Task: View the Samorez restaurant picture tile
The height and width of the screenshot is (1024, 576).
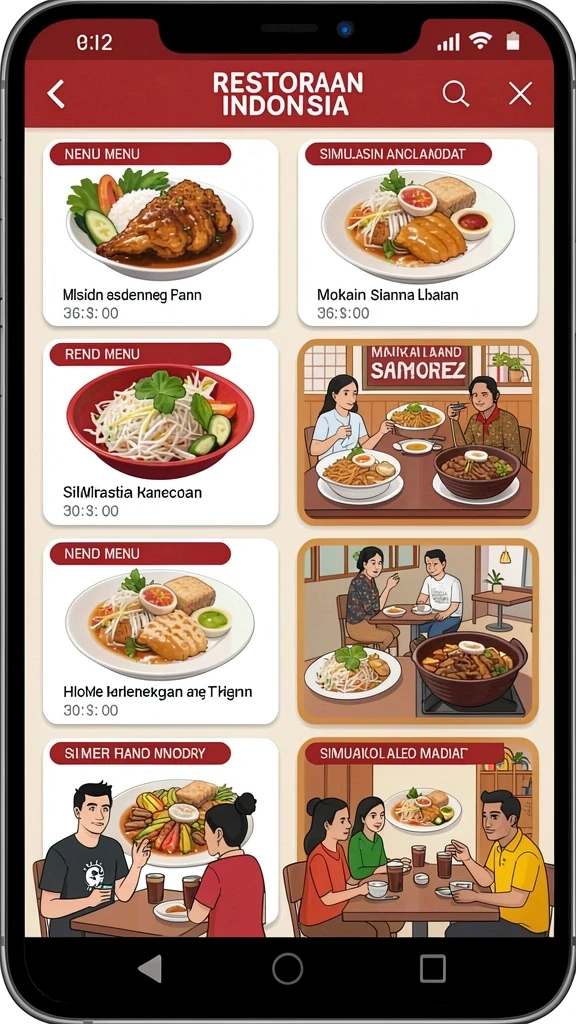Action: (418, 432)
